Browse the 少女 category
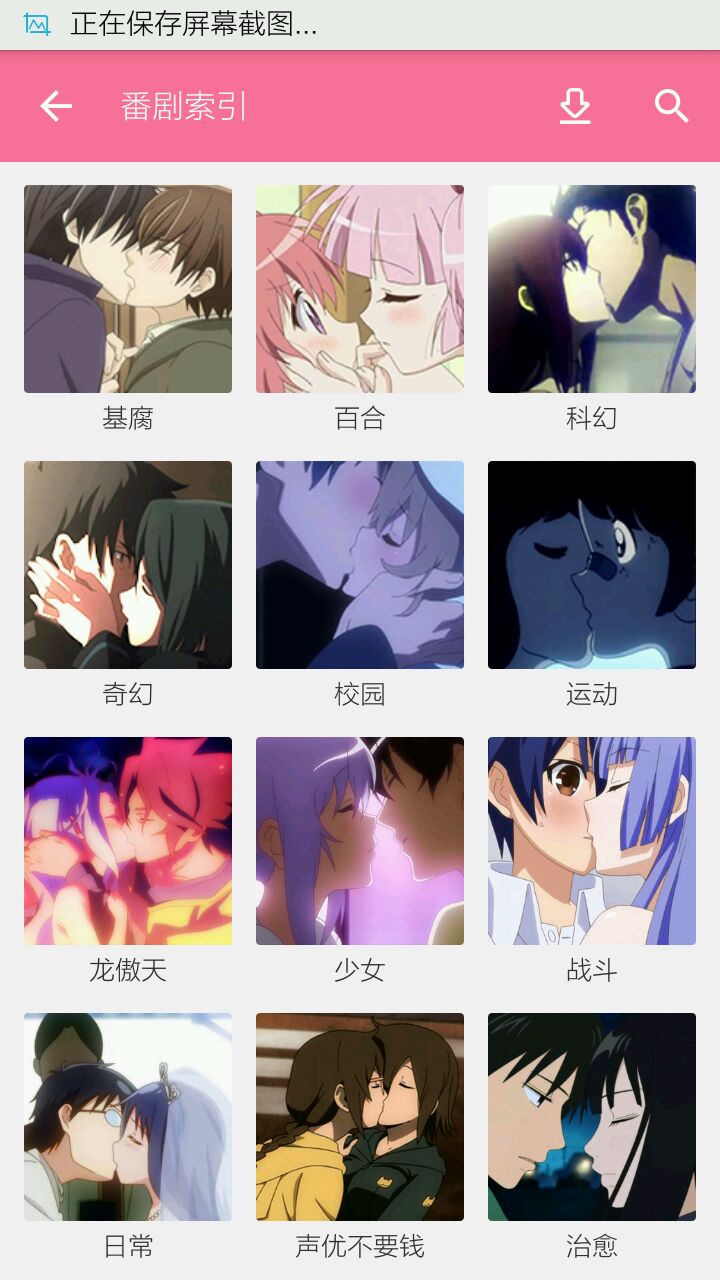The image size is (720, 1280). click(x=360, y=841)
